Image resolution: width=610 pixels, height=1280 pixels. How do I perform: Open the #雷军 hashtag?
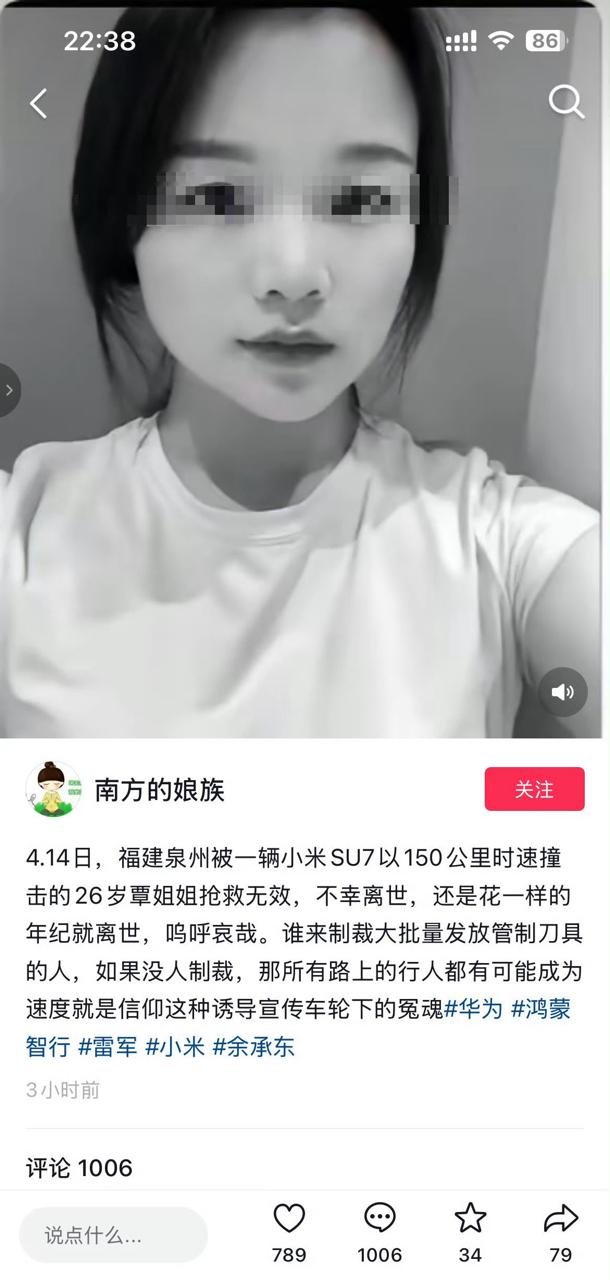(107, 1047)
